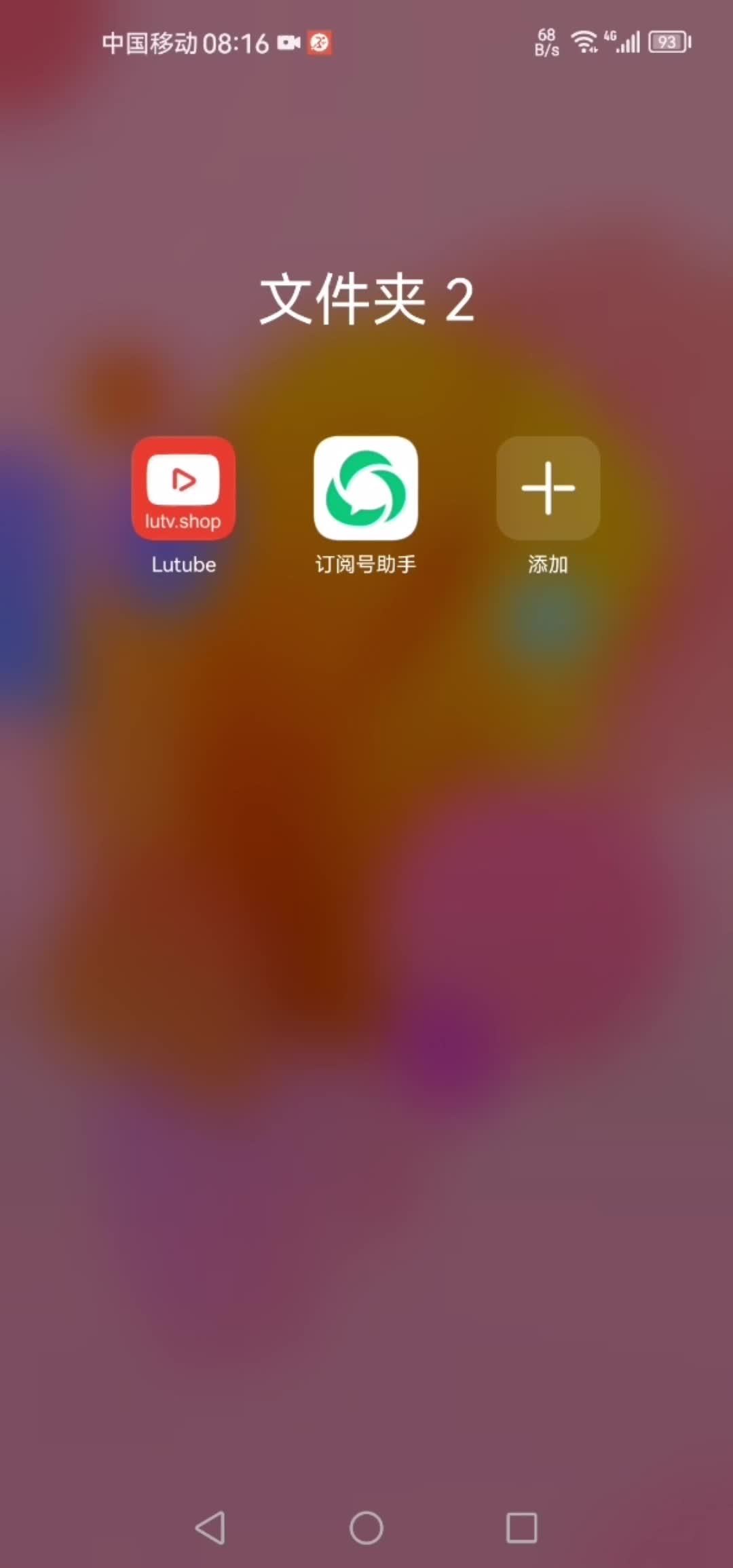Open the Lutube app
This screenshot has height=1568, width=733.
[183, 489]
